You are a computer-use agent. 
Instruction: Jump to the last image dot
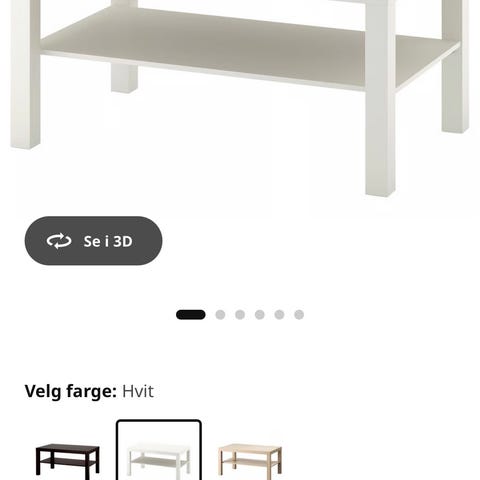299,315
